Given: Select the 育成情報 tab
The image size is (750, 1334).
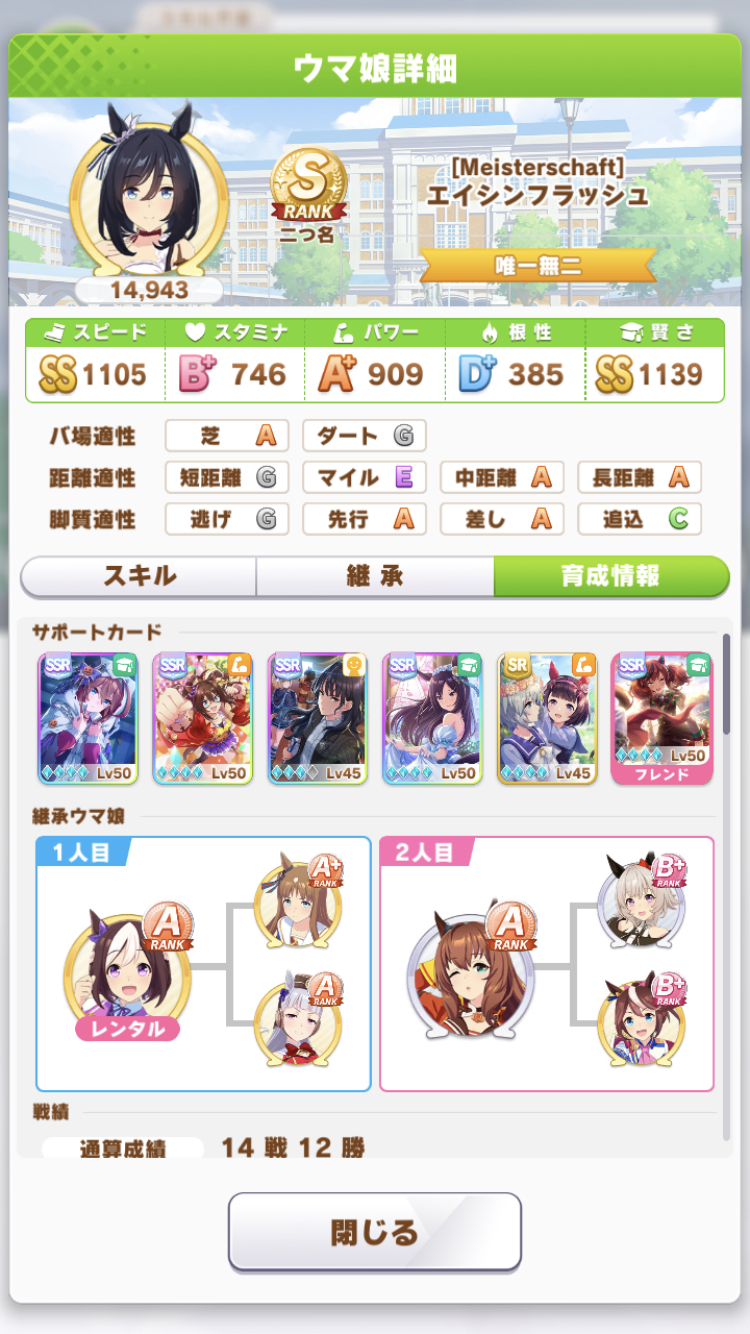Looking at the screenshot, I should (611, 576).
